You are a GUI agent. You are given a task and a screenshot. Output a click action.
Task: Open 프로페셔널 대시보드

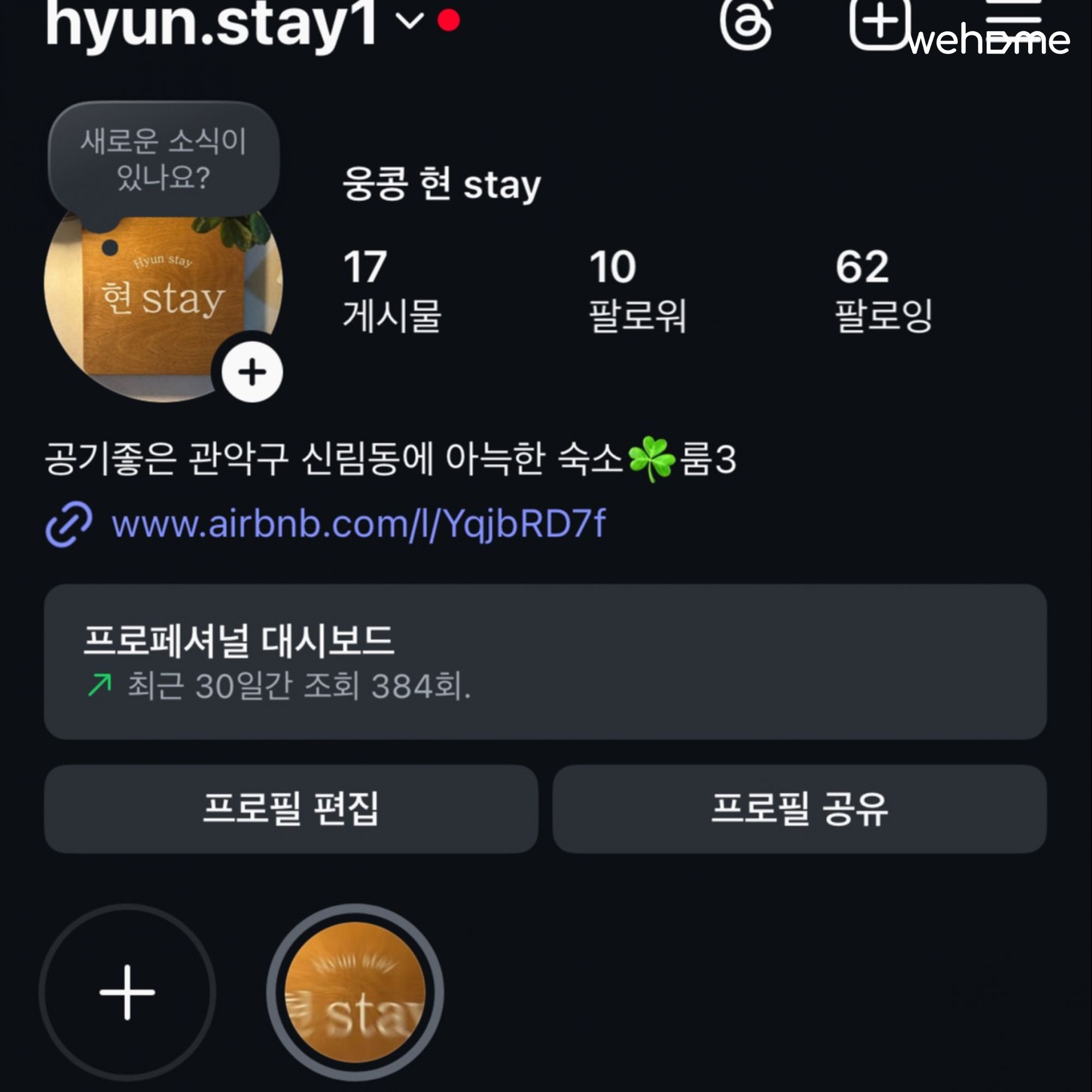[x=545, y=661]
